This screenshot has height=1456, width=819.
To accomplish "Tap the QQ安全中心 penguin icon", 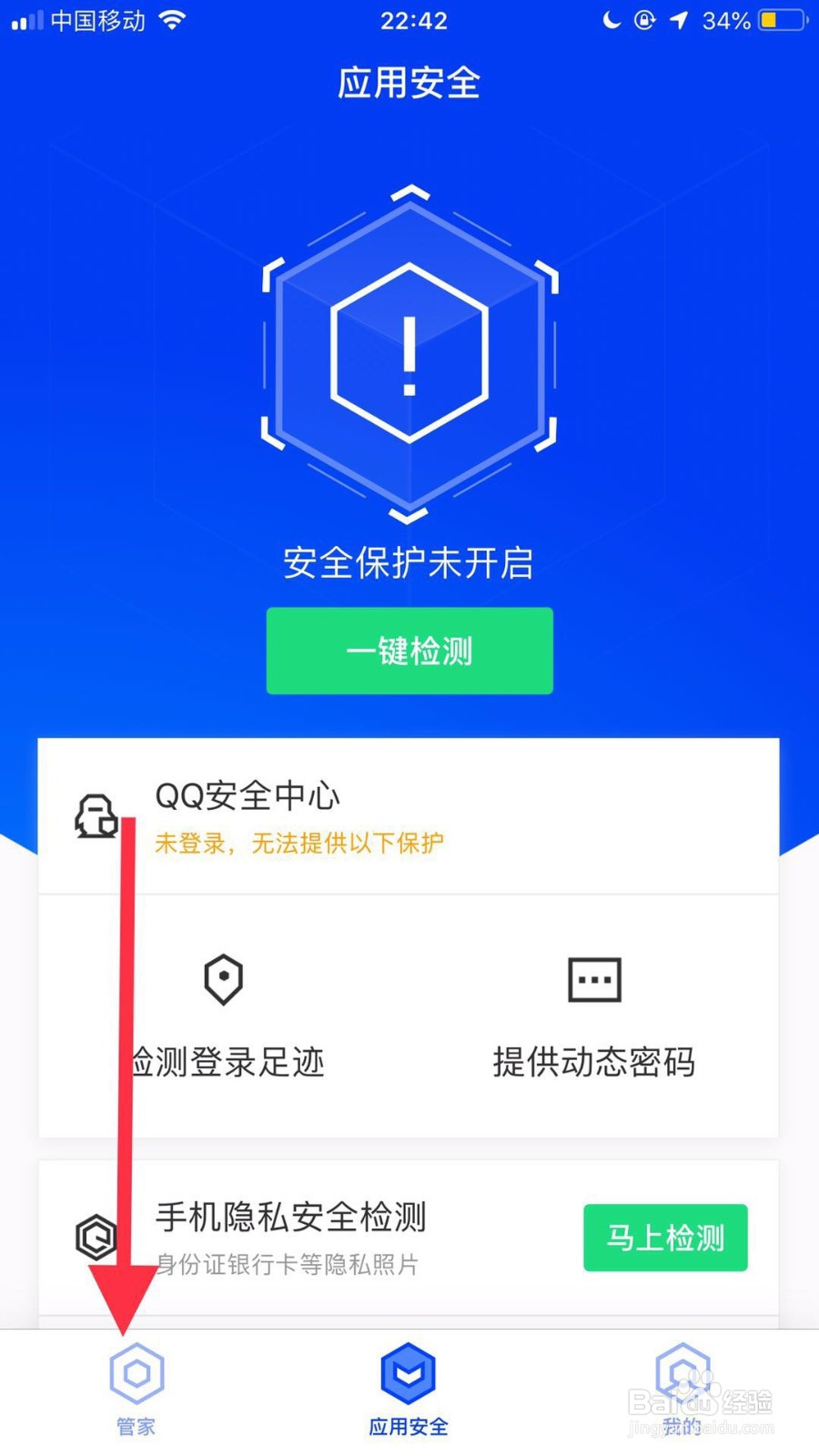I will click(x=96, y=817).
